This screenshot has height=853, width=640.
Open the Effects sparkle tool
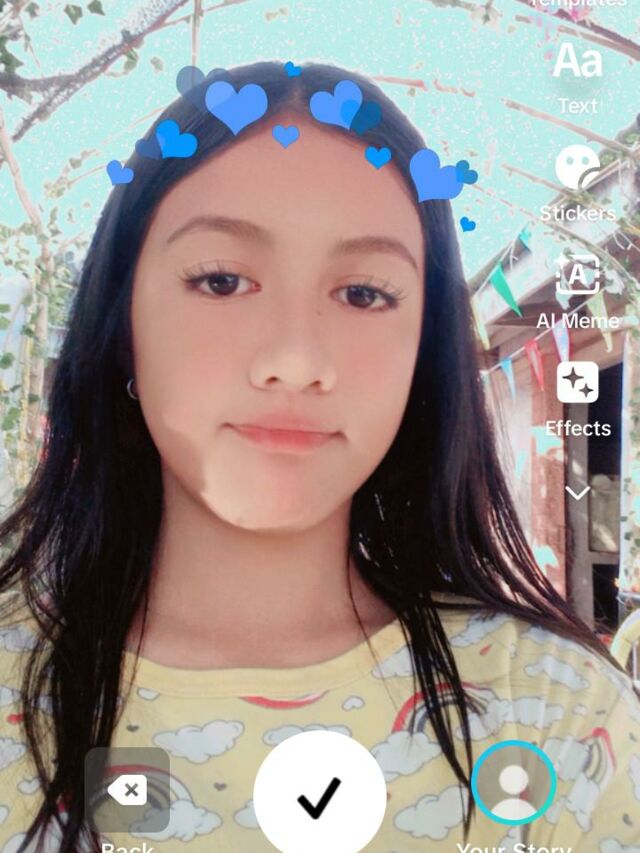pyautogui.click(x=577, y=382)
